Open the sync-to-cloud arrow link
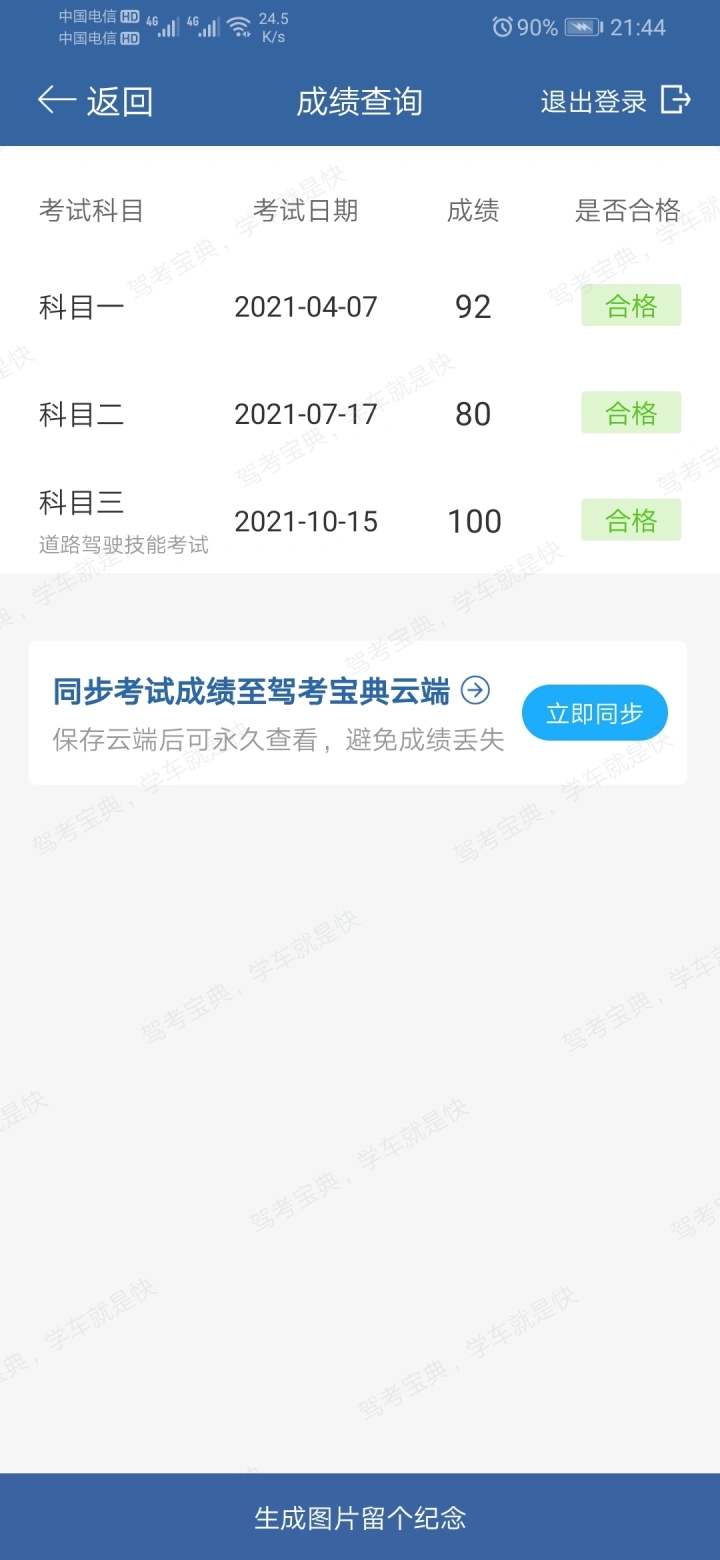The width and height of the screenshot is (720, 1560). [475, 690]
